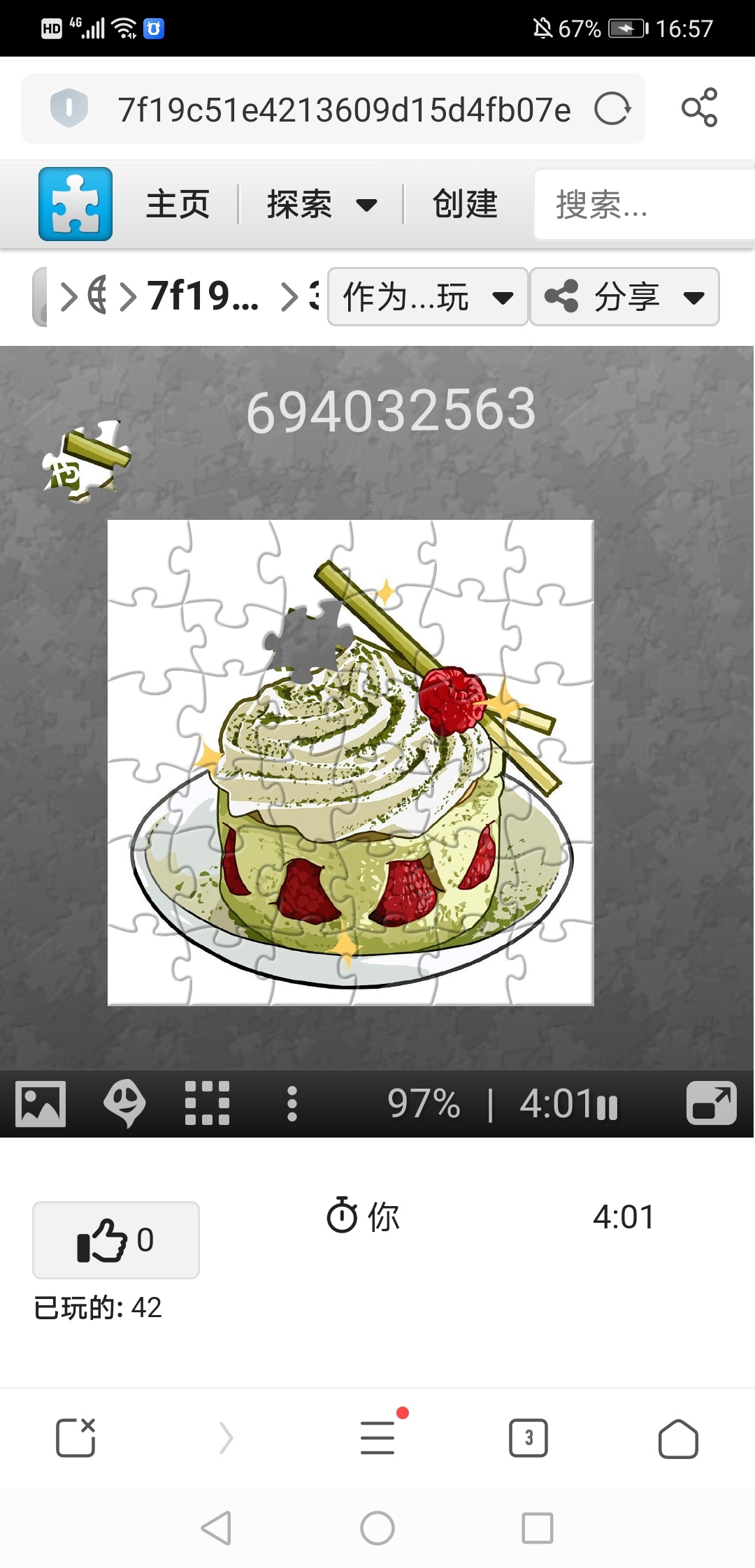Go to the browser home page
The height and width of the screenshot is (1568, 755).
point(678,1439)
